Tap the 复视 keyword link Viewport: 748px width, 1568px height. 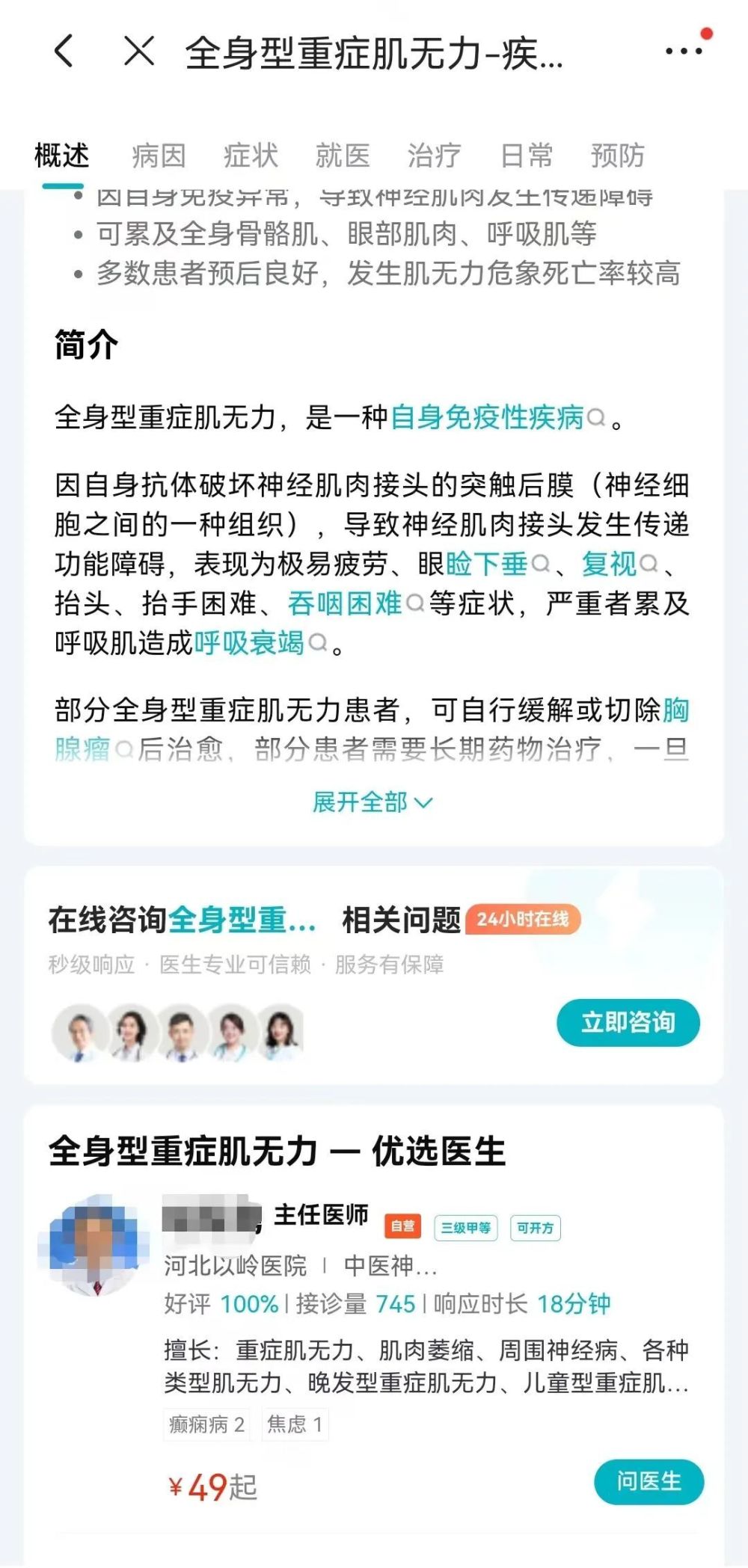pyautogui.click(x=610, y=564)
